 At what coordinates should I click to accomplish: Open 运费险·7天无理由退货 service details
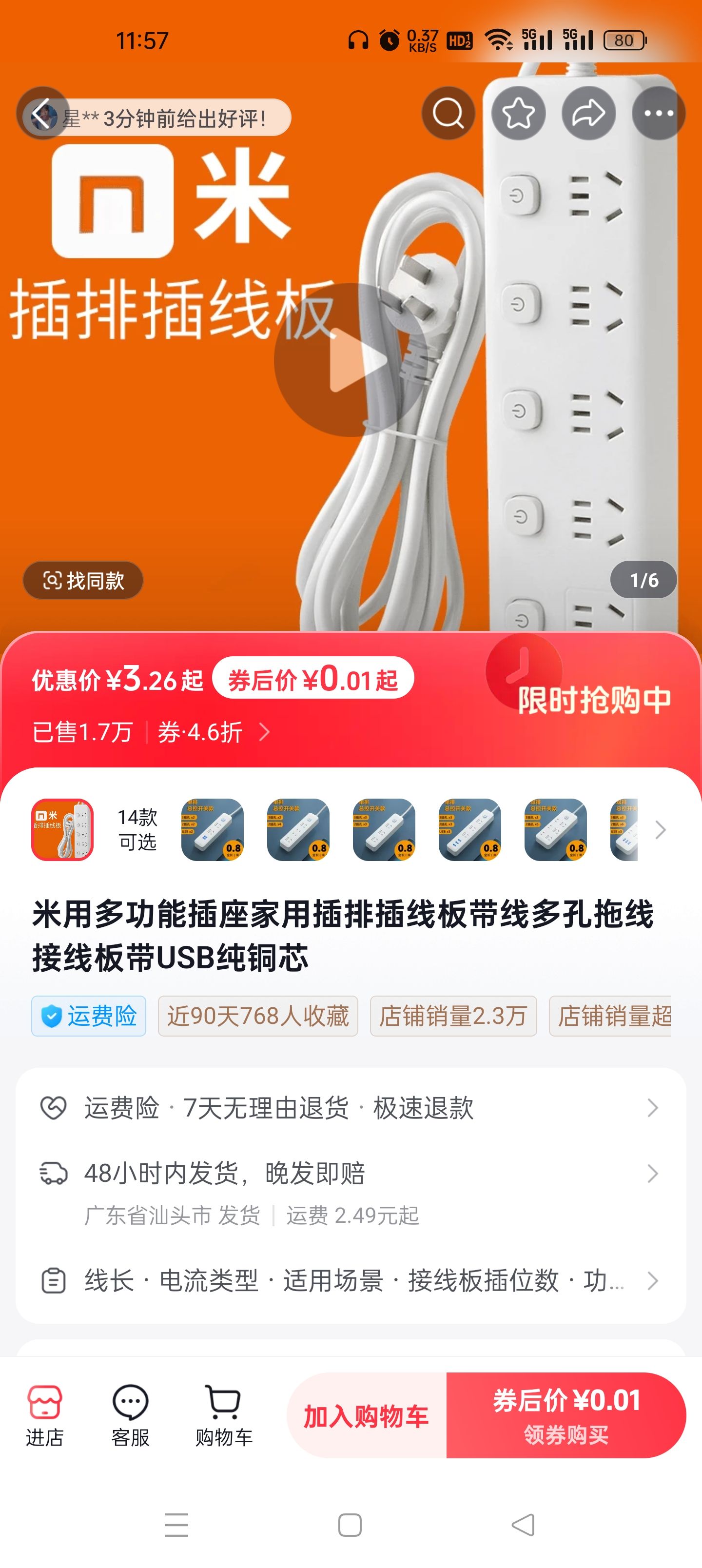click(x=351, y=1108)
